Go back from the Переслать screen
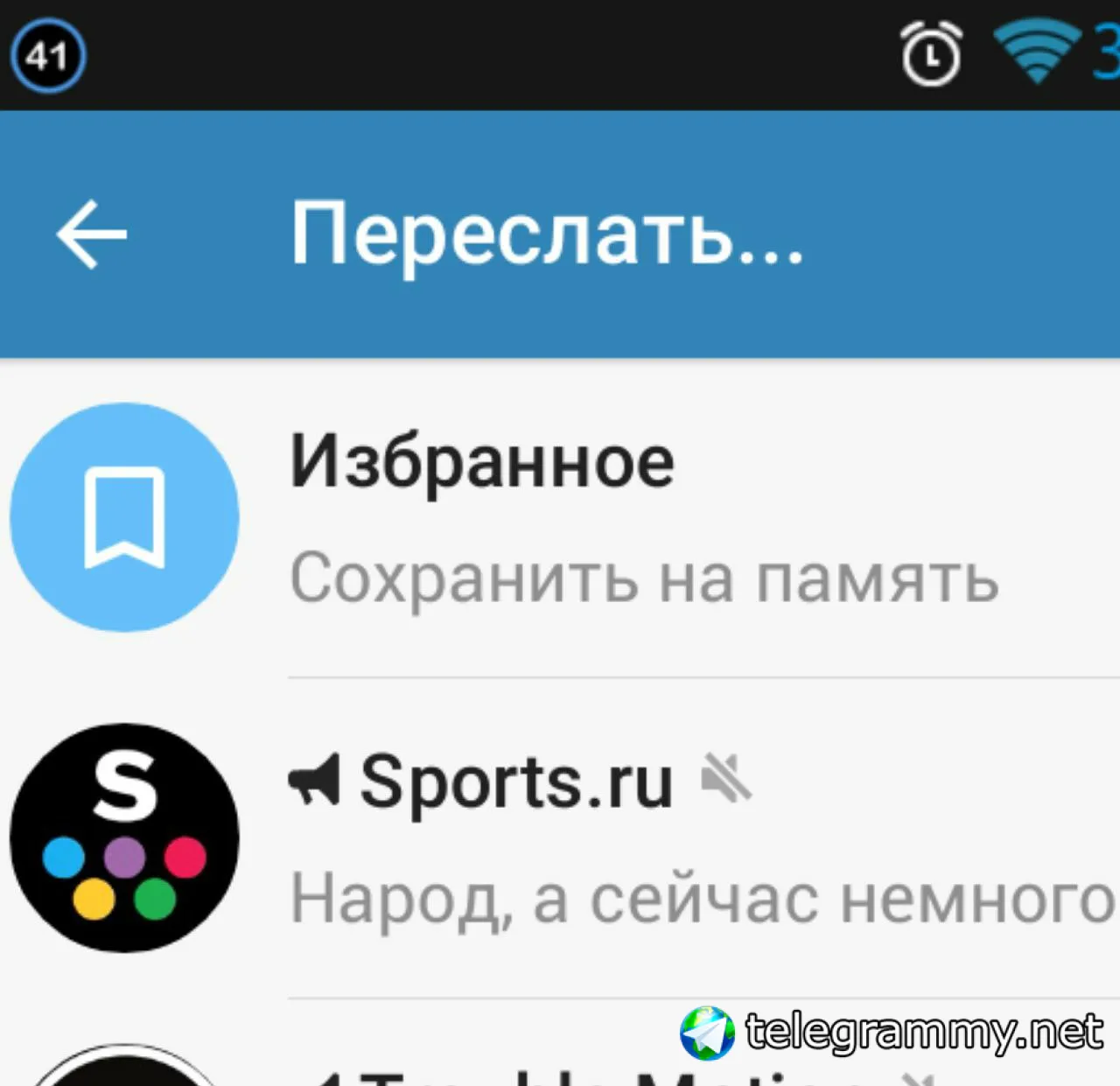The width and height of the screenshot is (1120, 1086). coord(91,234)
